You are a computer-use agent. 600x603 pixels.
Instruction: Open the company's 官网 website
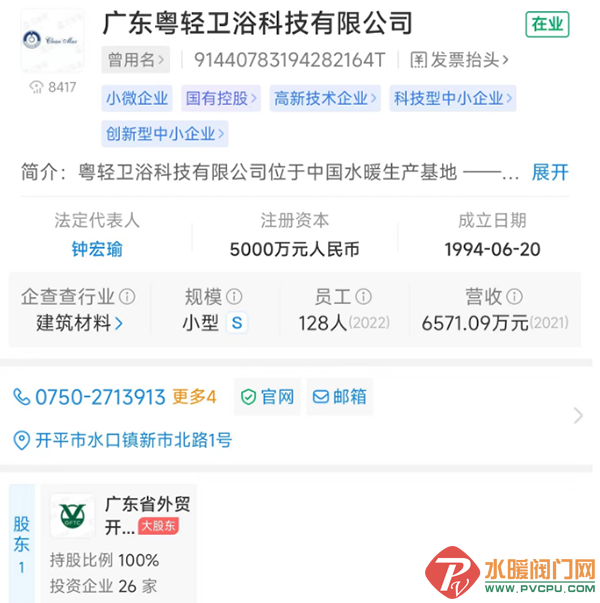click(x=267, y=397)
